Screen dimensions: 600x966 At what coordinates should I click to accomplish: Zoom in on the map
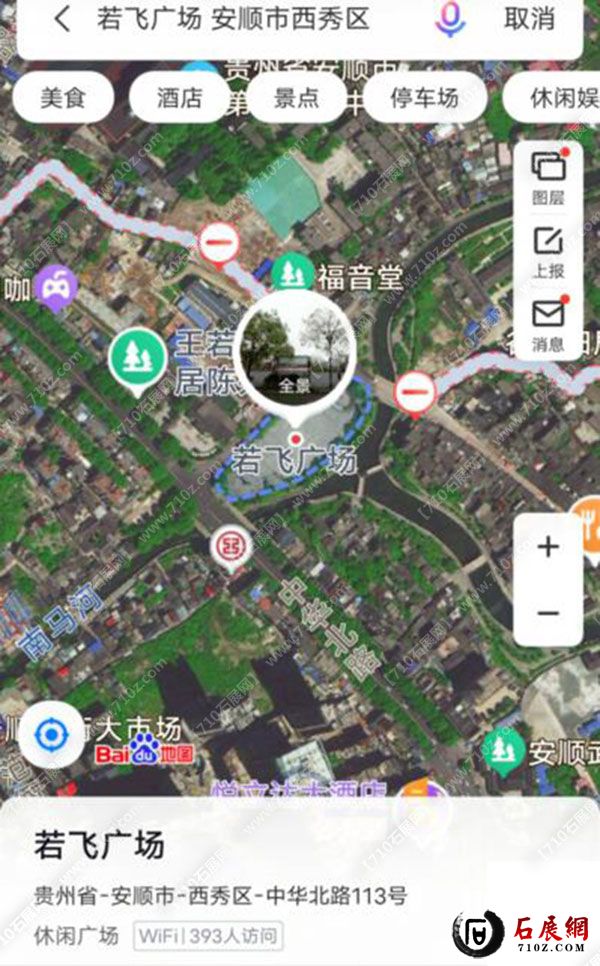[x=548, y=547]
